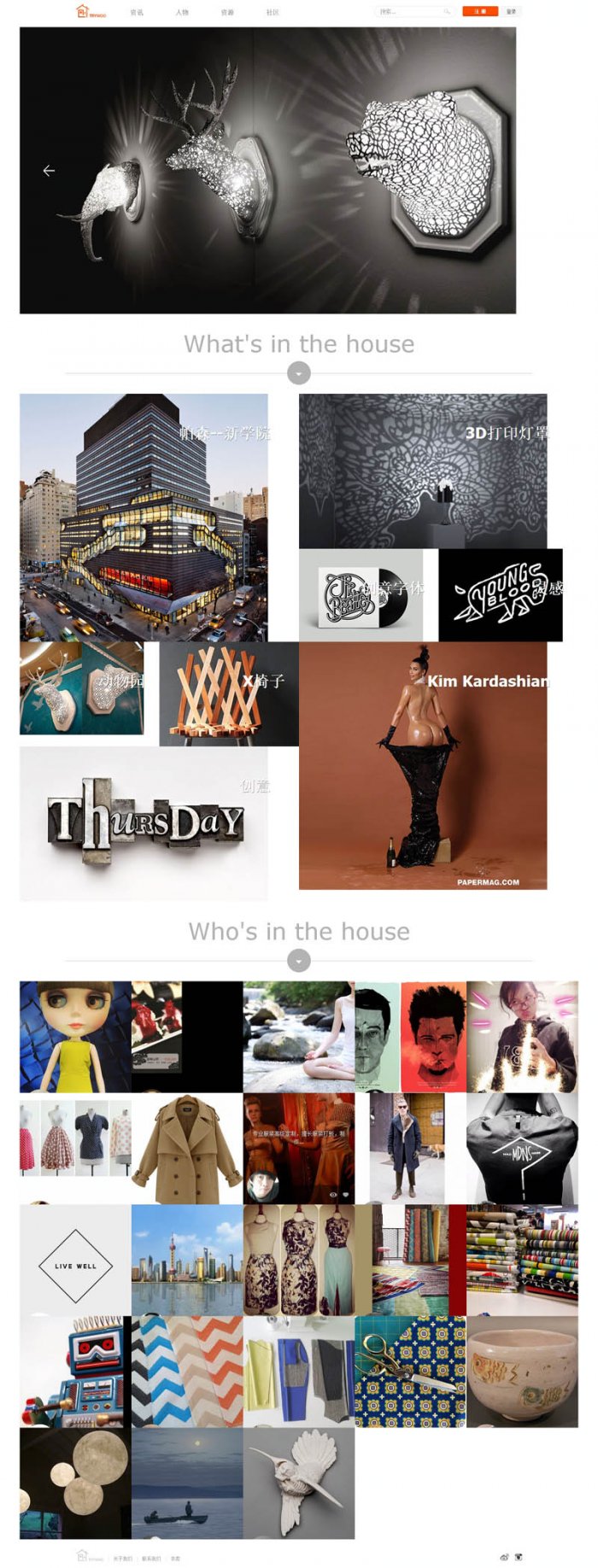Show the previous banner slide arrow
Screen dimensions: 598x1568
[49, 171]
